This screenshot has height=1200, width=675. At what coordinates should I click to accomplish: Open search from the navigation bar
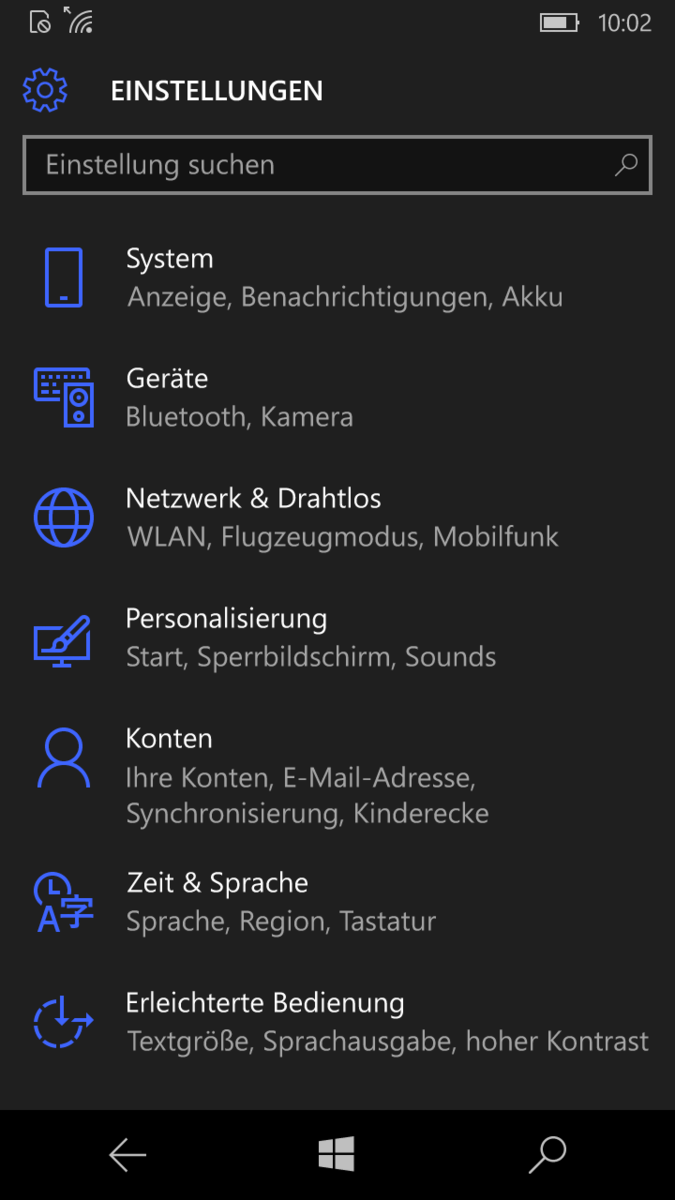[547, 1155]
